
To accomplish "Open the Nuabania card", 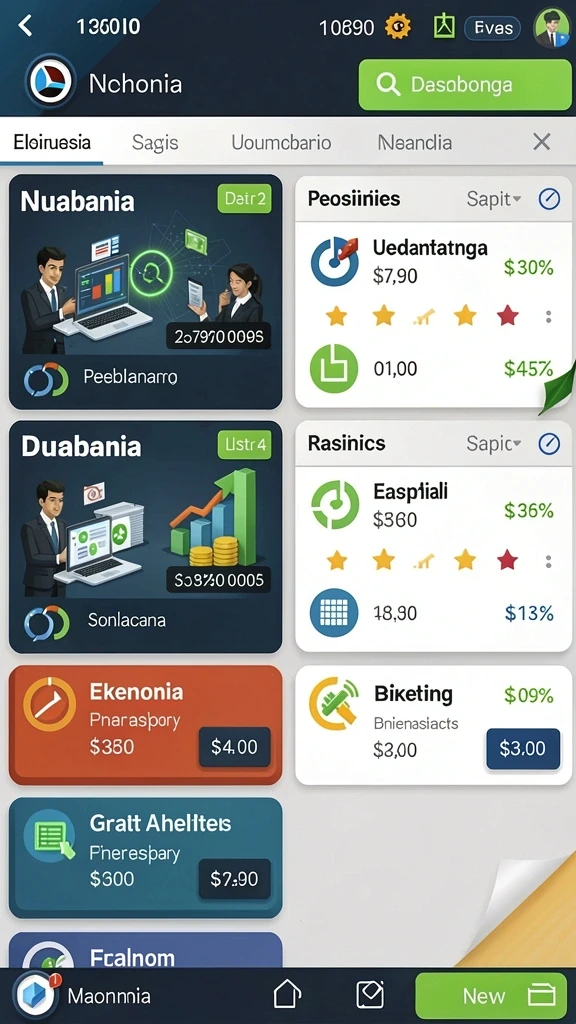I will (x=146, y=291).
